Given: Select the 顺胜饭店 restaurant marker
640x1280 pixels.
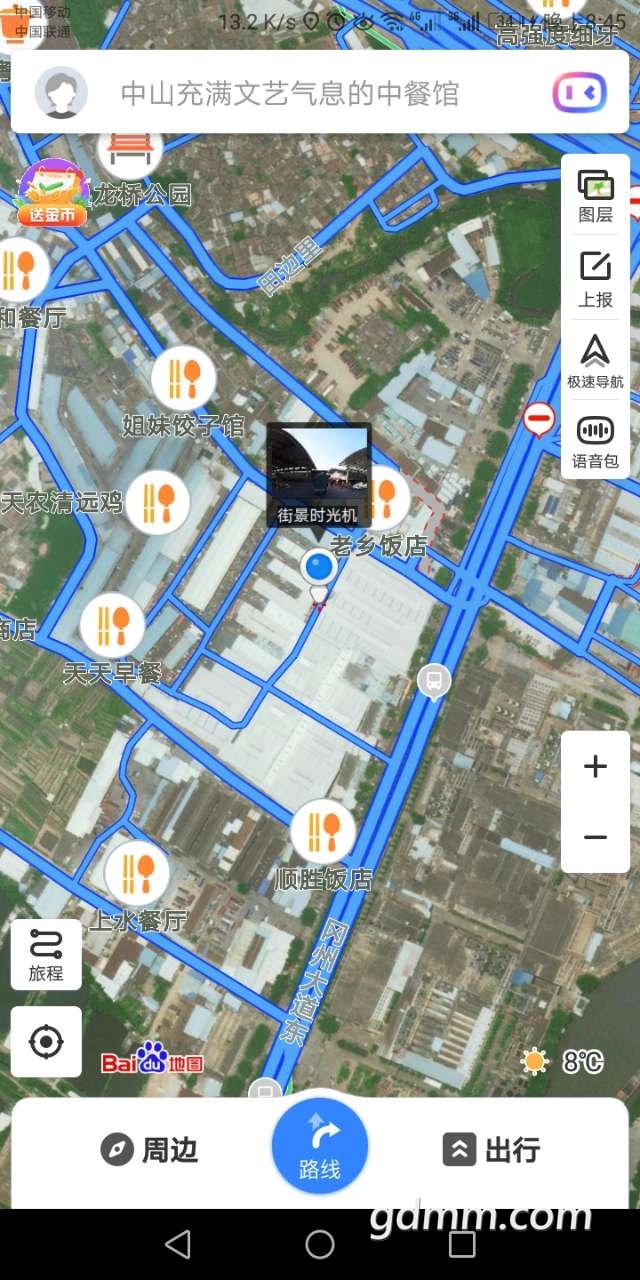Looking at the screenshot, I should coord(323,832).
